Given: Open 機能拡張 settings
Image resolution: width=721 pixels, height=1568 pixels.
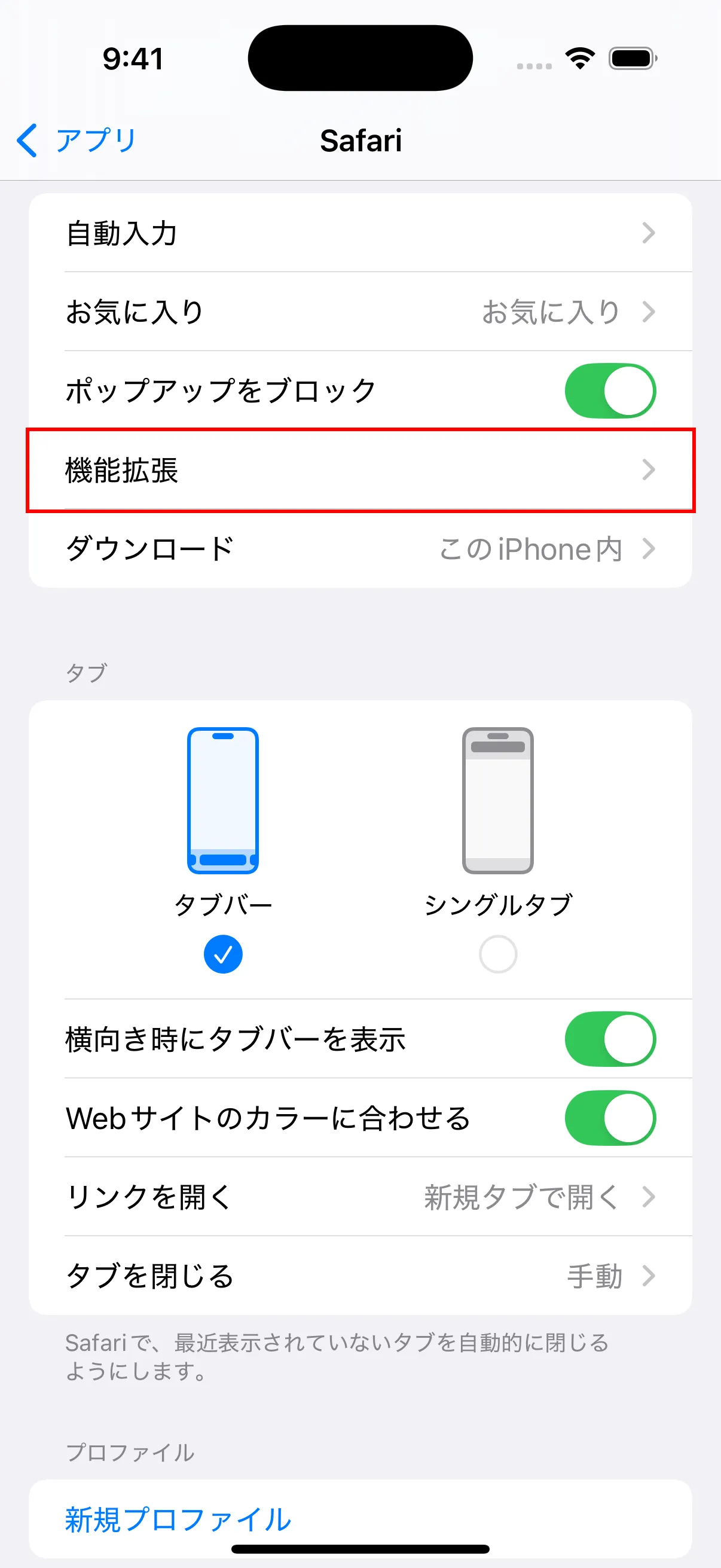Looking at the screenshot, I should click(x=359, y=470).
